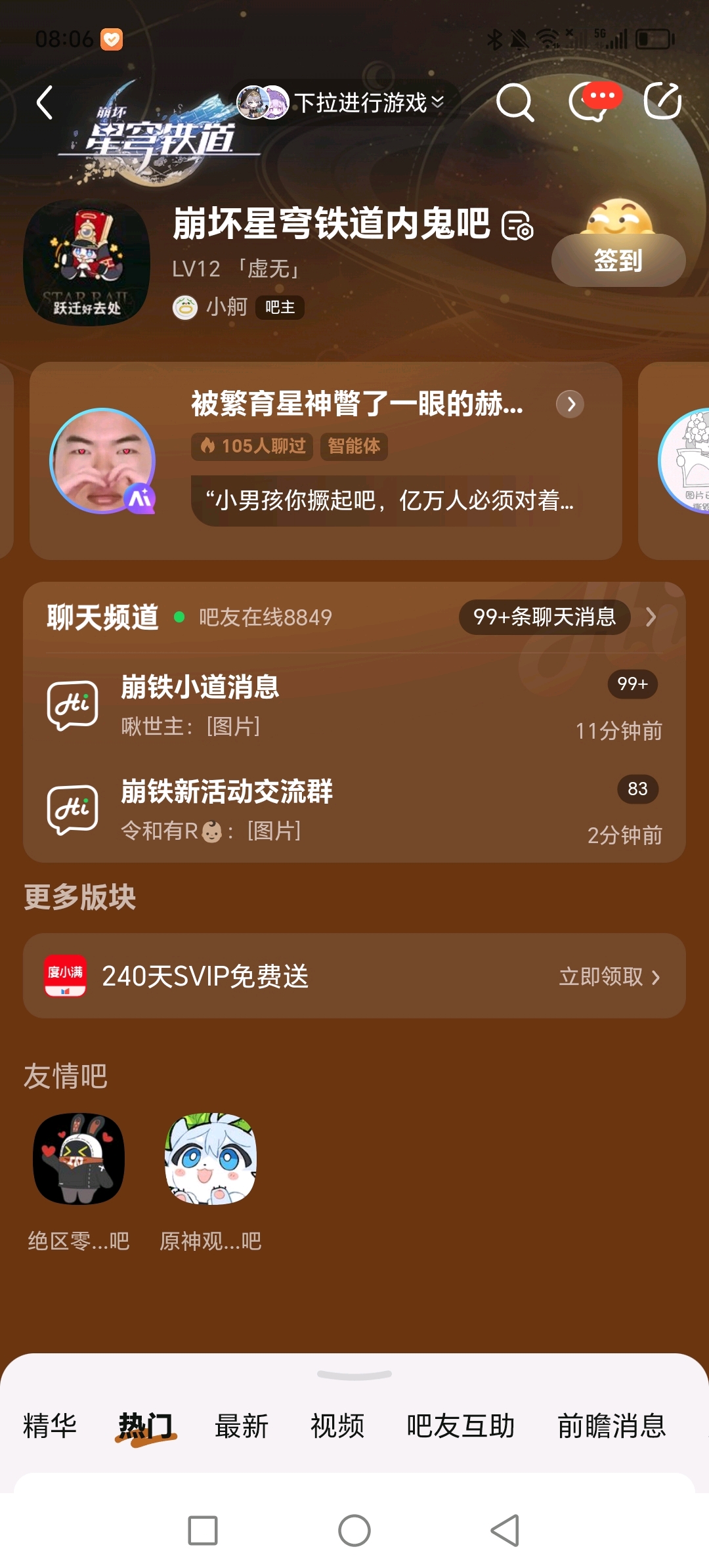Open the 前瞻消息 tab
This screenshot has height=1568, width=709.
click(611, 1426)
